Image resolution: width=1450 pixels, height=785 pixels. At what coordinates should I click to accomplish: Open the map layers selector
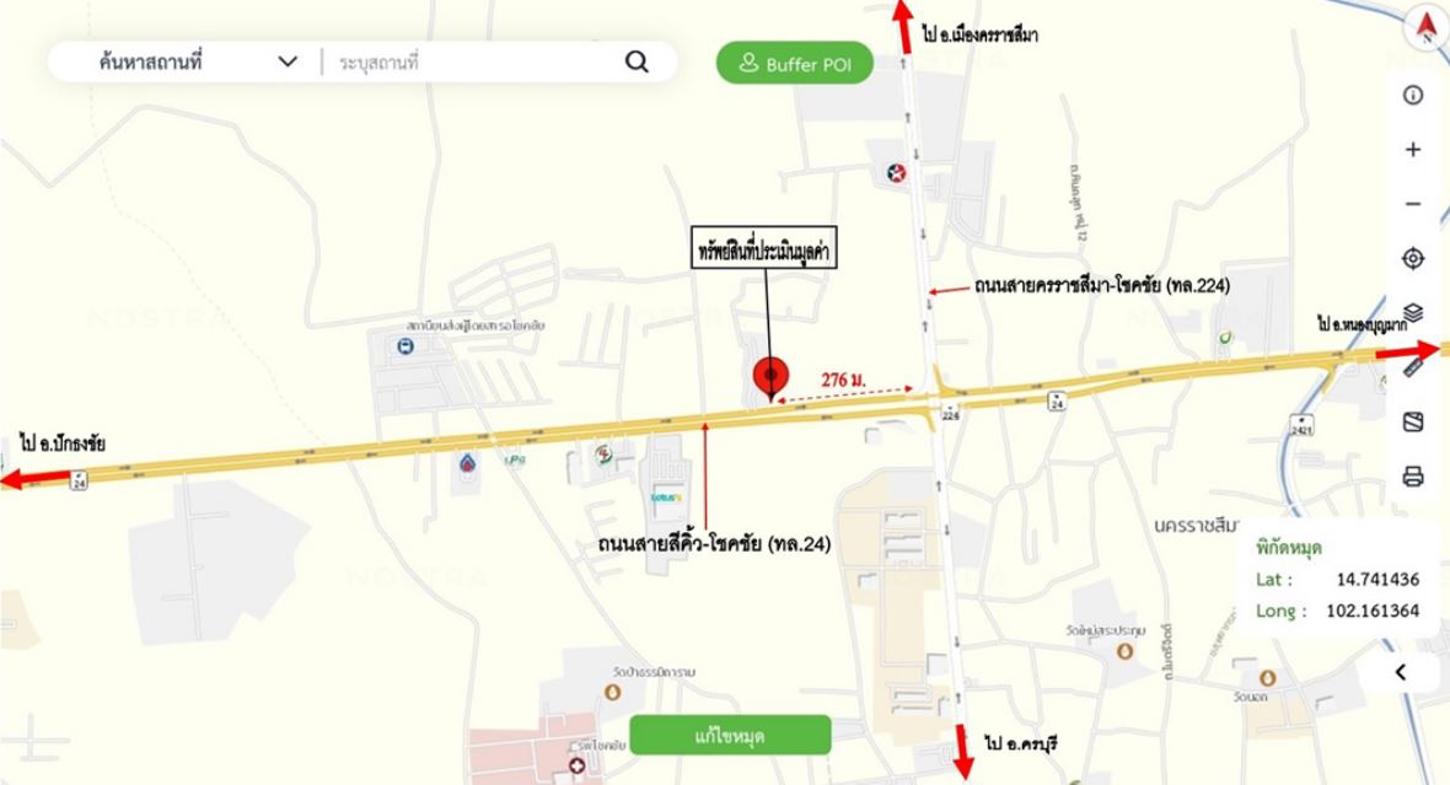[x=1413, y=313]
